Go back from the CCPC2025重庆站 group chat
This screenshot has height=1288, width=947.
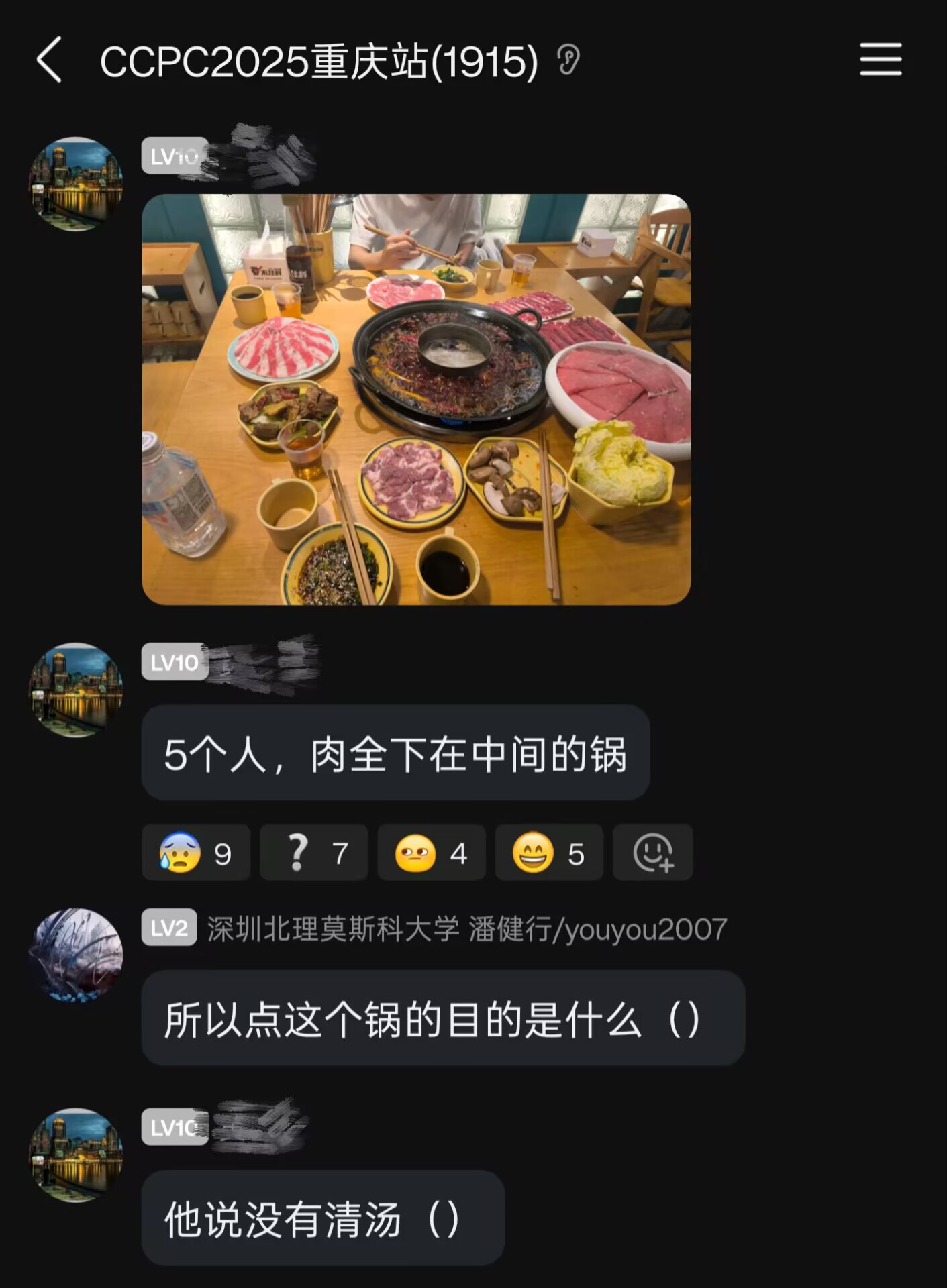49,60
